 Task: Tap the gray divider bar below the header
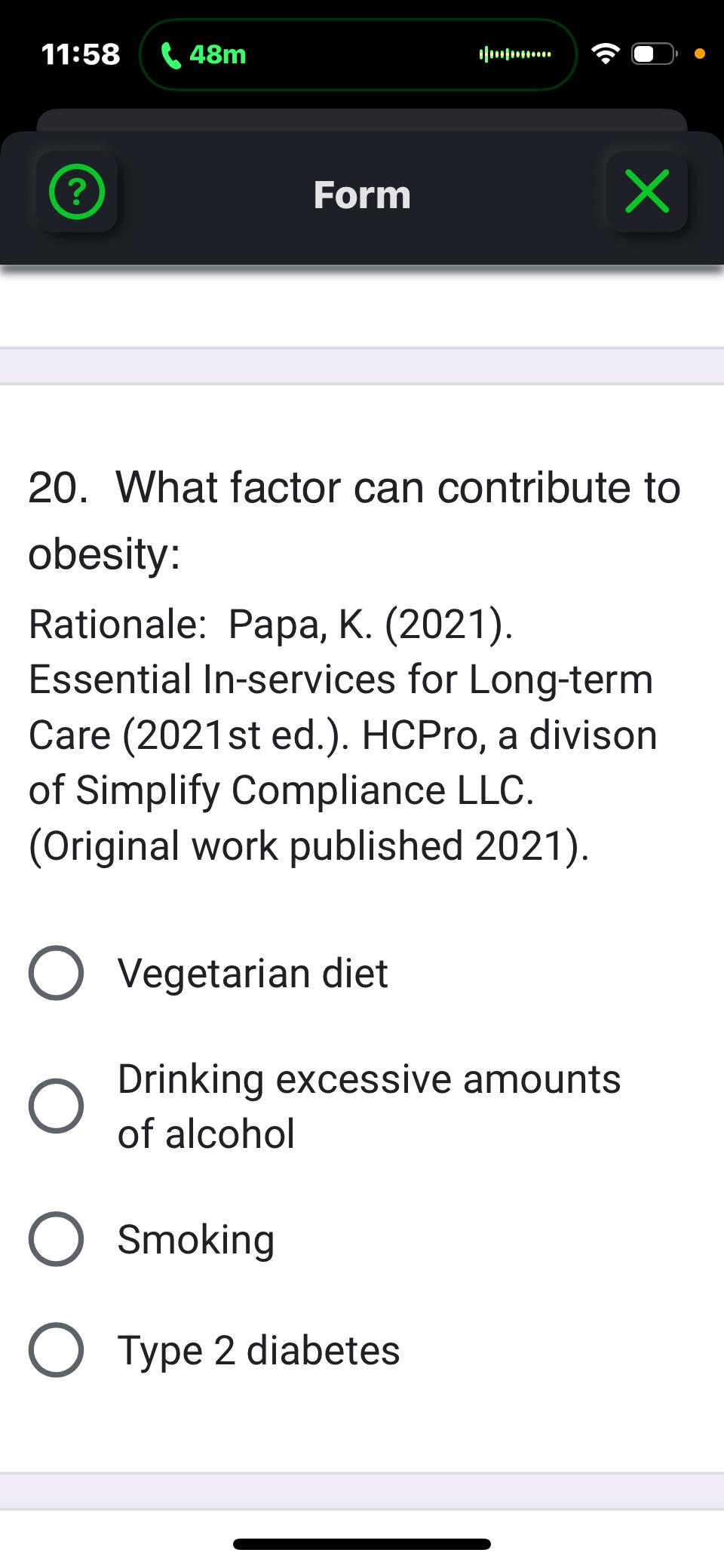tap(362, 365)
